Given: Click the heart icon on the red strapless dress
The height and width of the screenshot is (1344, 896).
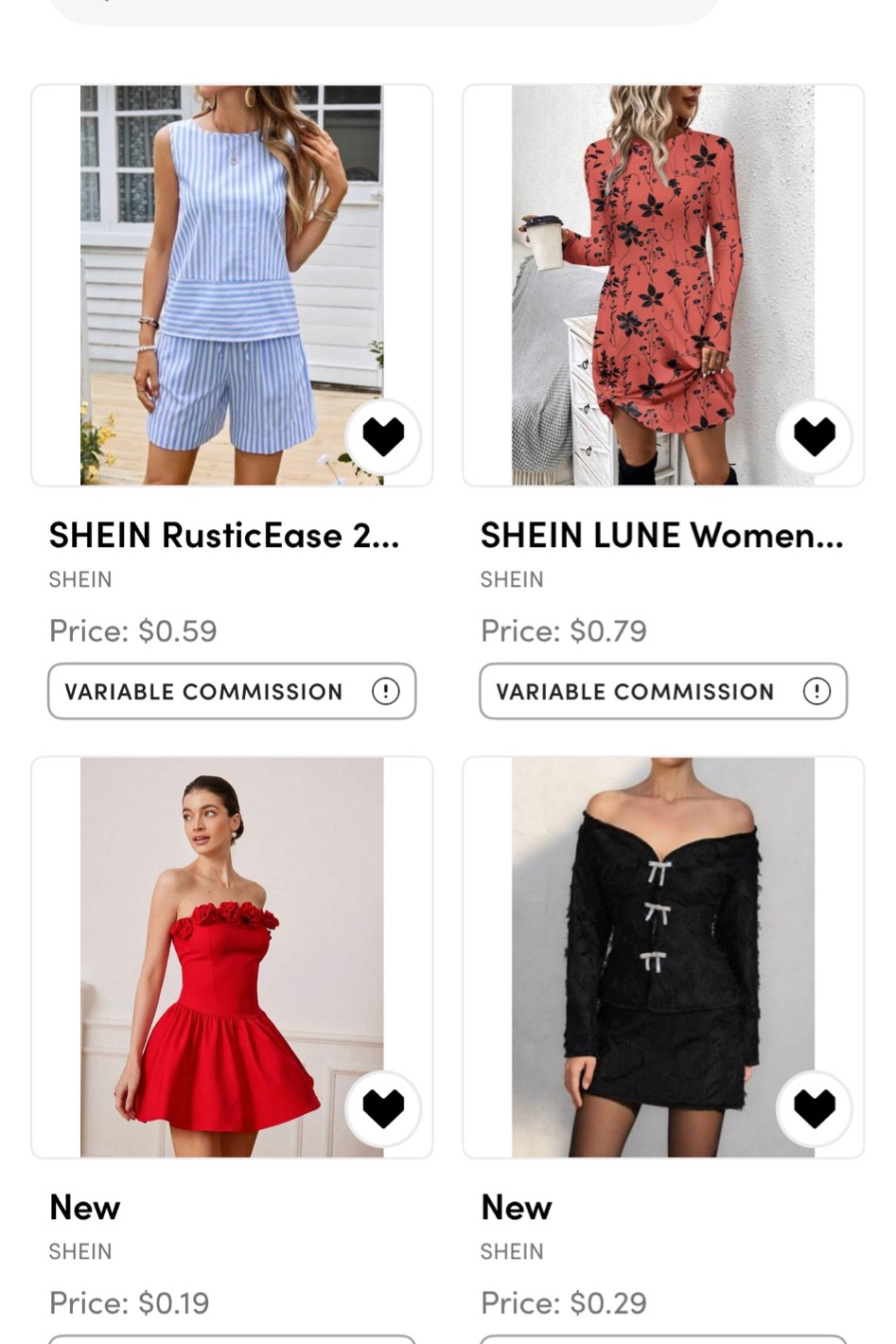Looking at the screenshot, I should [x=383, y=1108].
